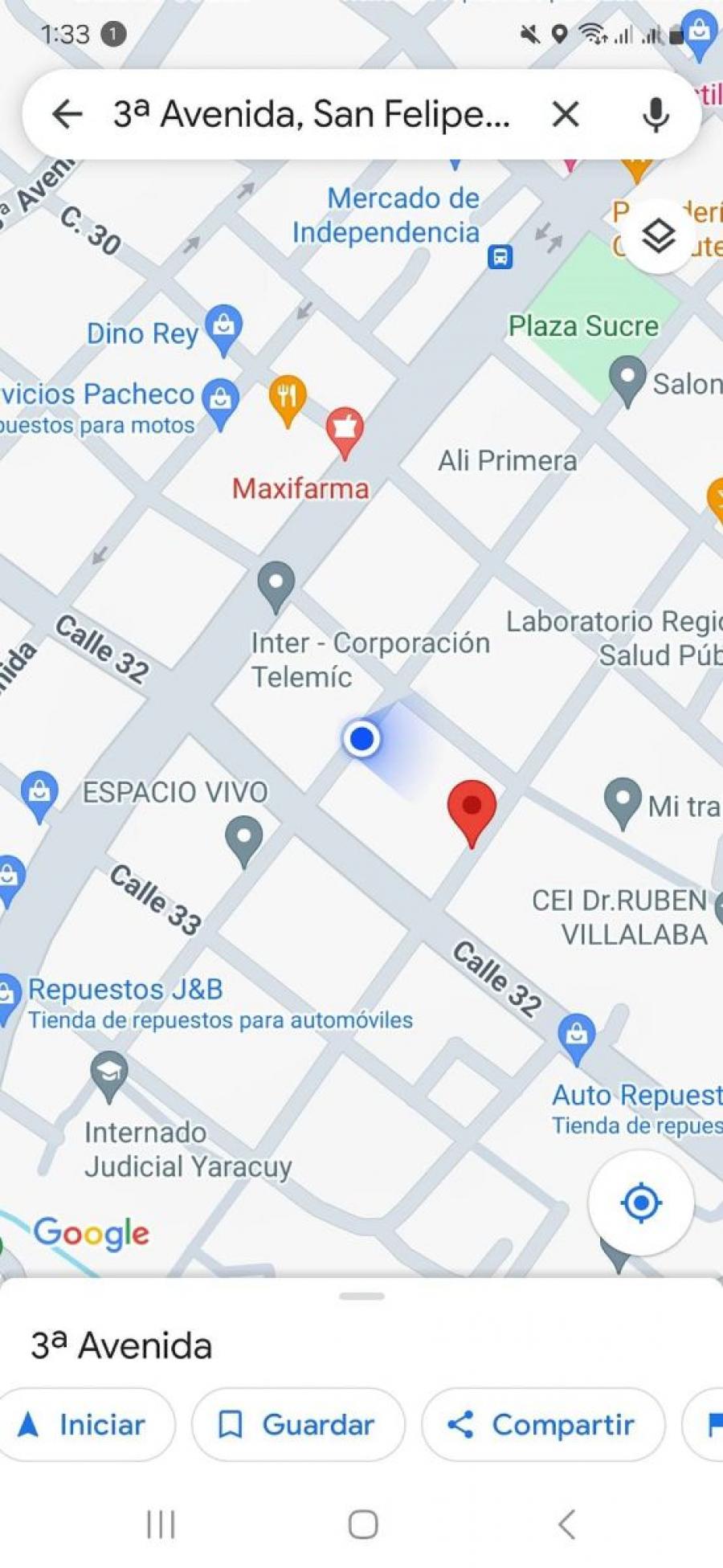The height and width of the screenshot is (1568, 723).
Task: Center the map on my location
Action: (x=640, y=1203)
